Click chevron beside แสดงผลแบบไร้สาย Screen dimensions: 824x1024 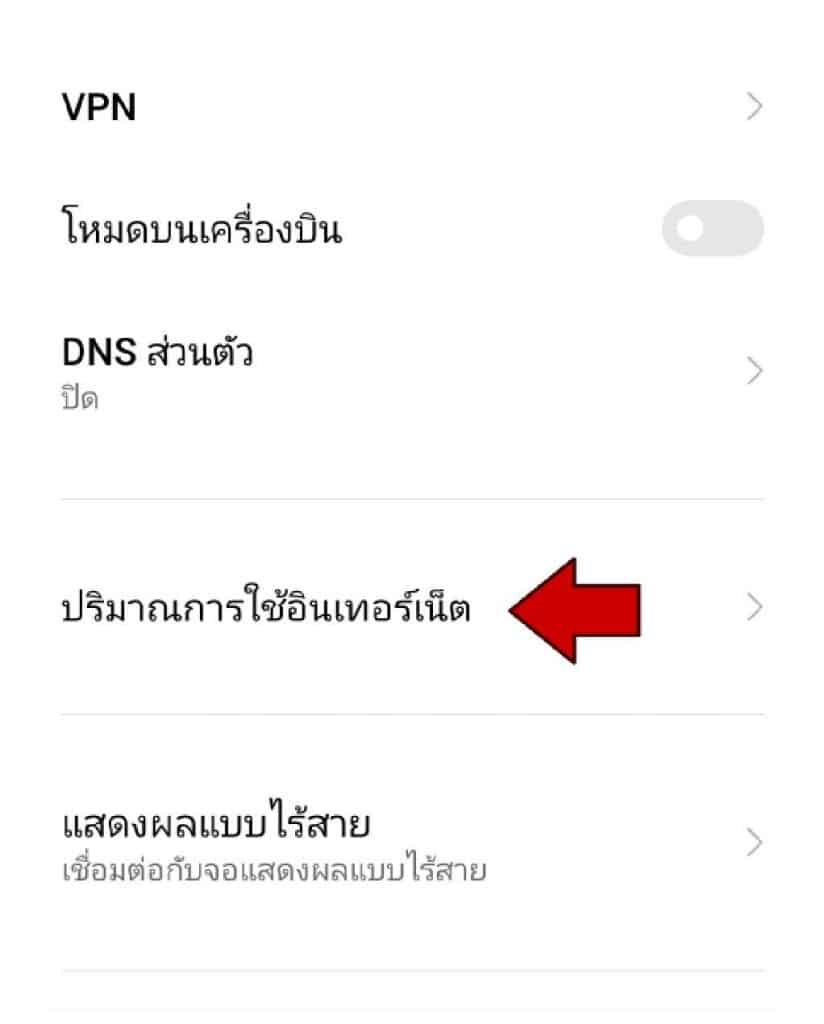753,843
